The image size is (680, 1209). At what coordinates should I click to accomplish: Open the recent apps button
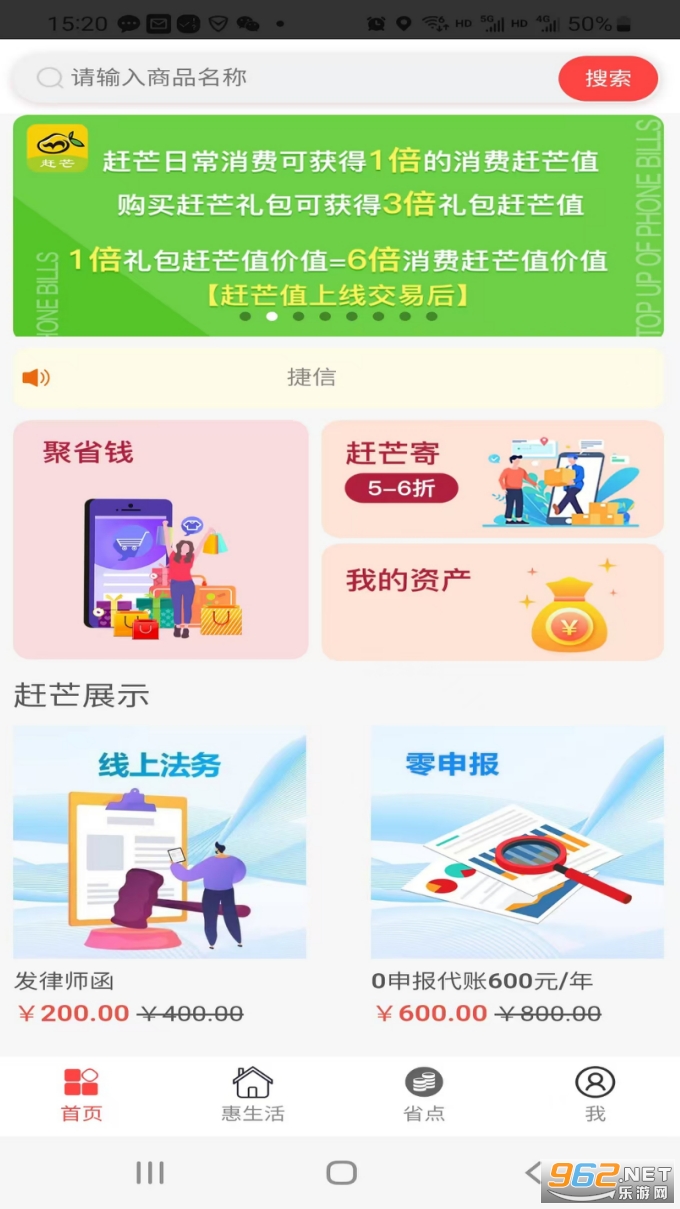[150, 1173]
